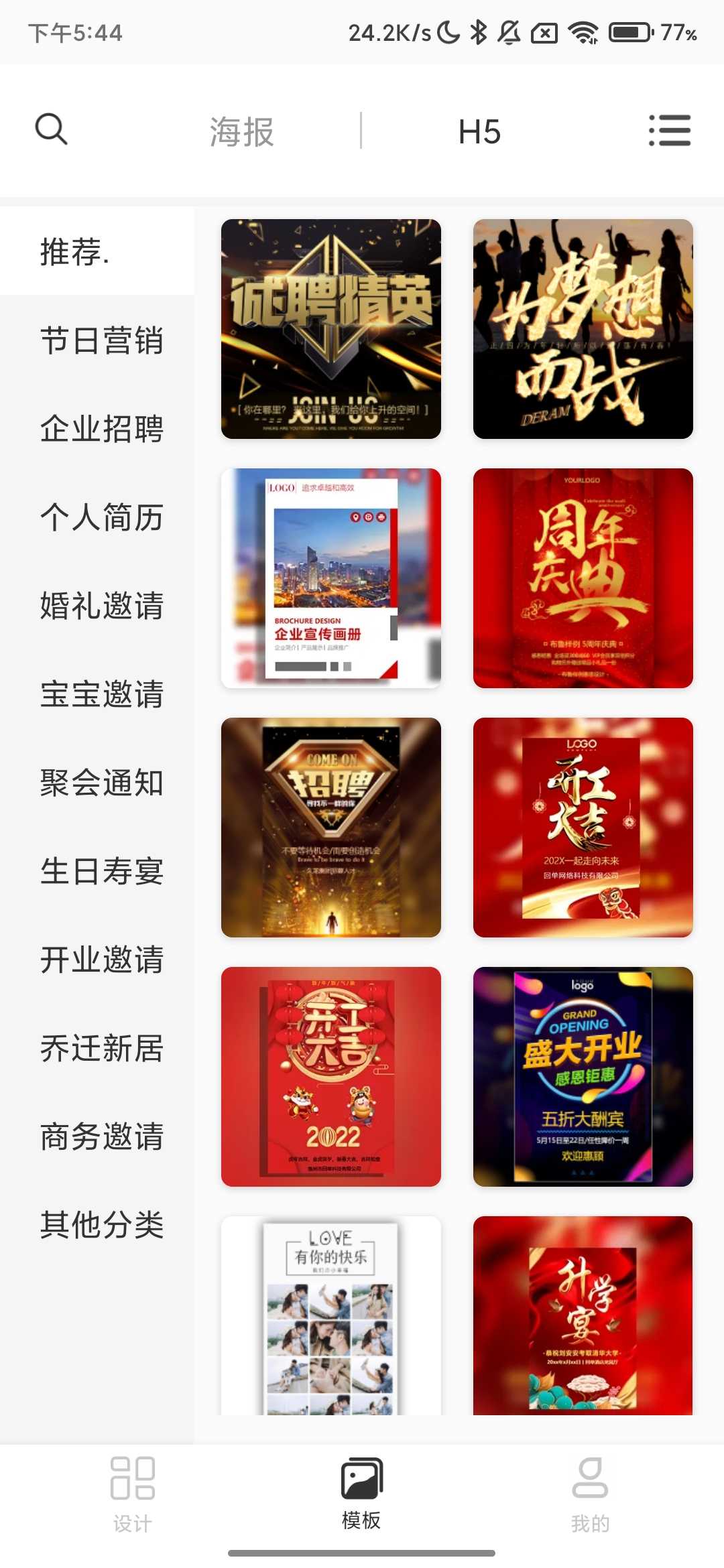Open the list menu icon
Image resolution: width=724 pixels, height=1568 pixels.
(669, 131)
